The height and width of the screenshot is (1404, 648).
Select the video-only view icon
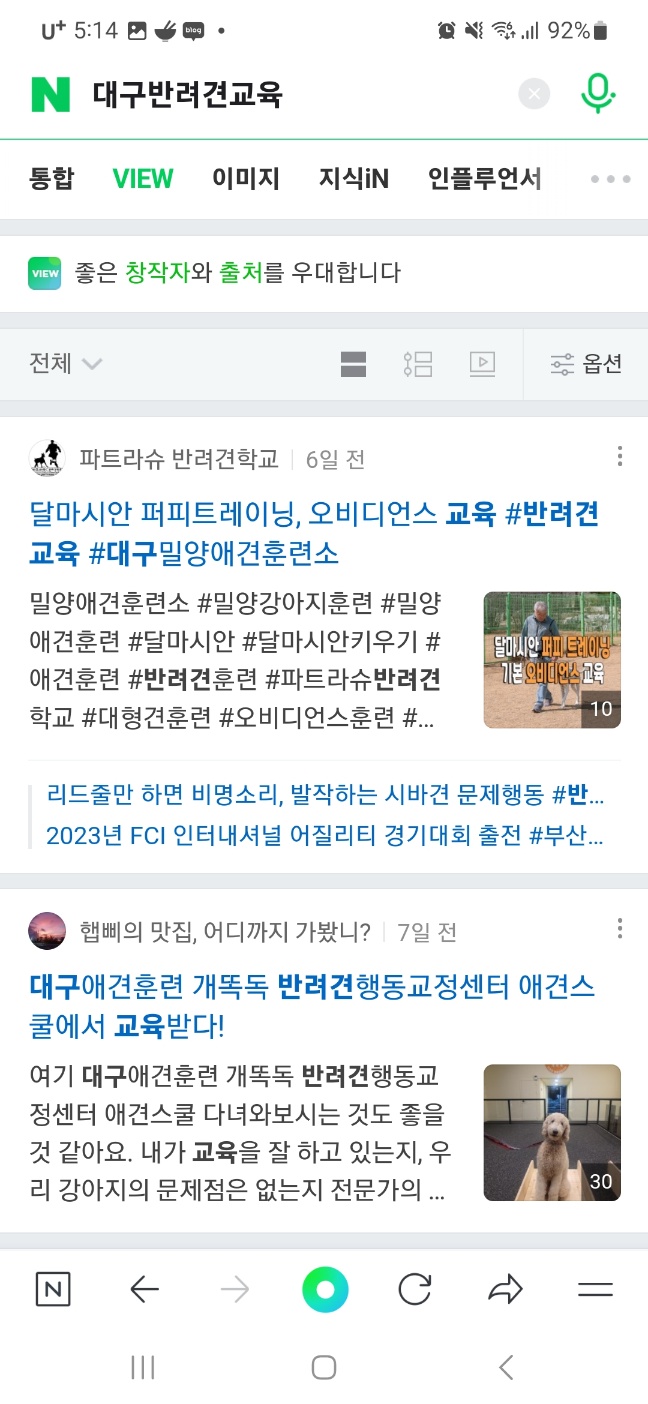click(482, 364)
